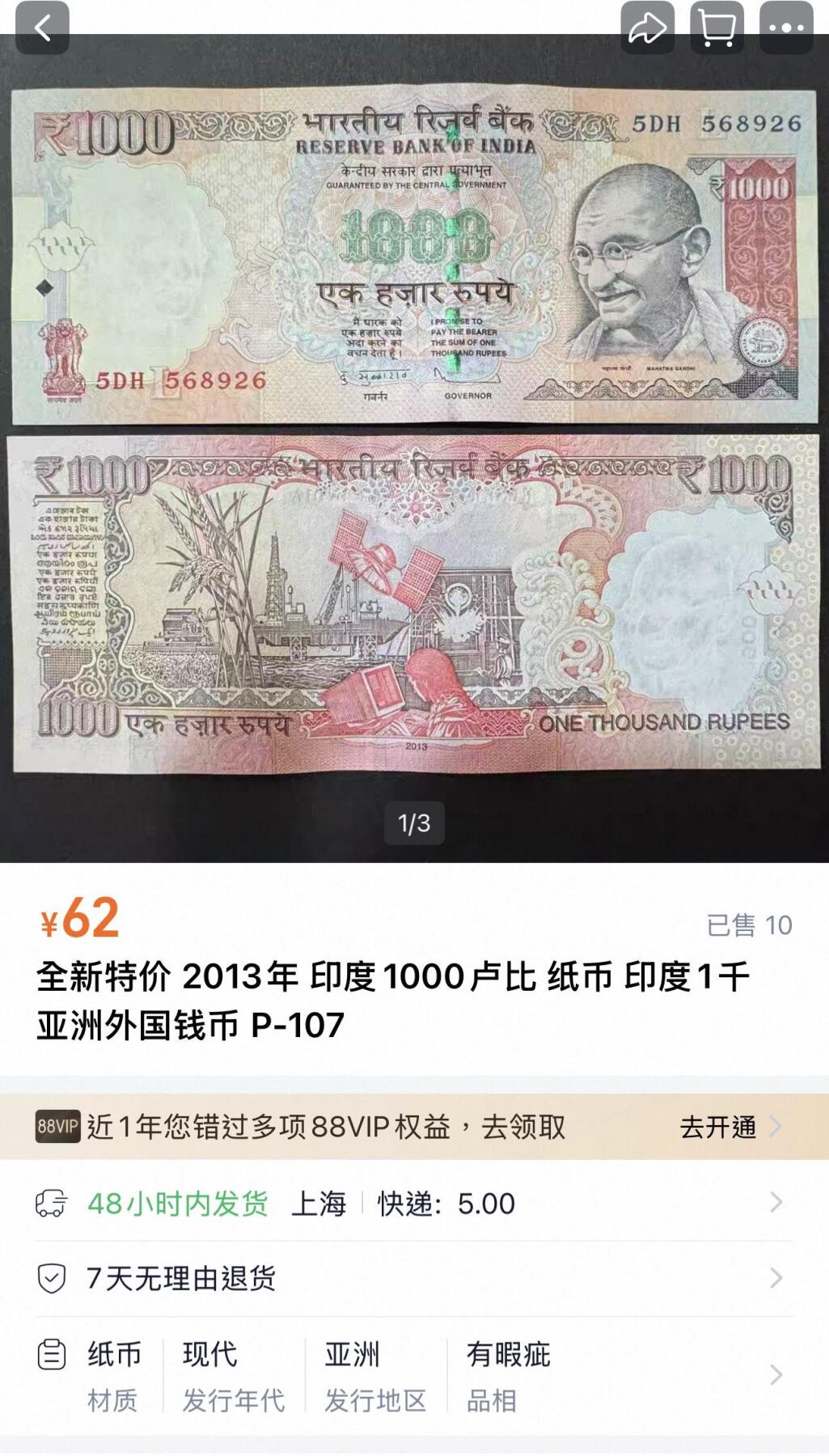Select the 有暇疵 condition attribute
The height and width of the screenshot is (1456, 829).
point(506,1356)
